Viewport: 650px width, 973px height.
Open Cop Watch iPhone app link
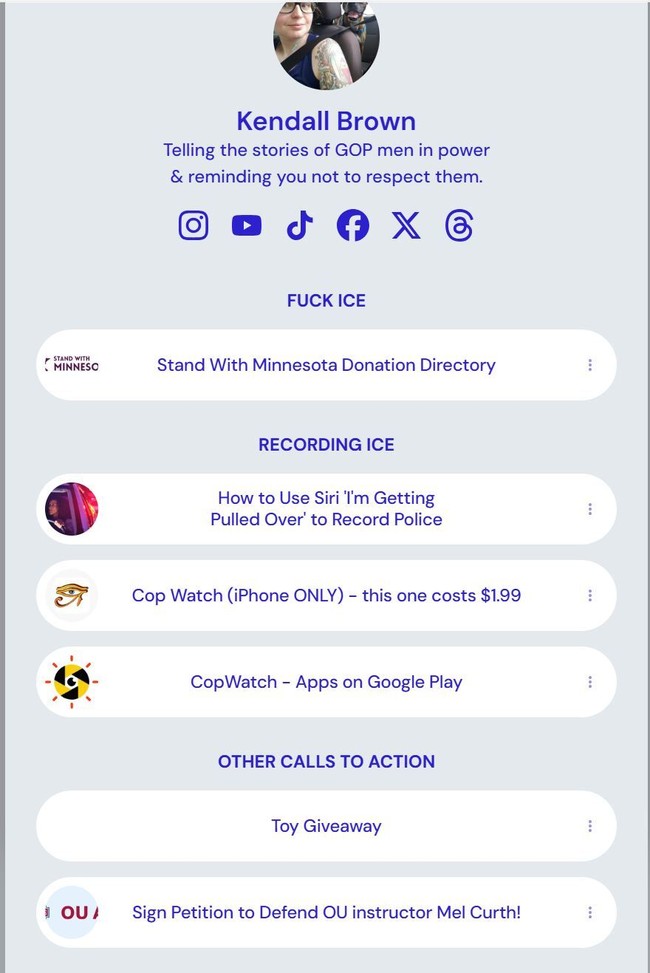326,595
